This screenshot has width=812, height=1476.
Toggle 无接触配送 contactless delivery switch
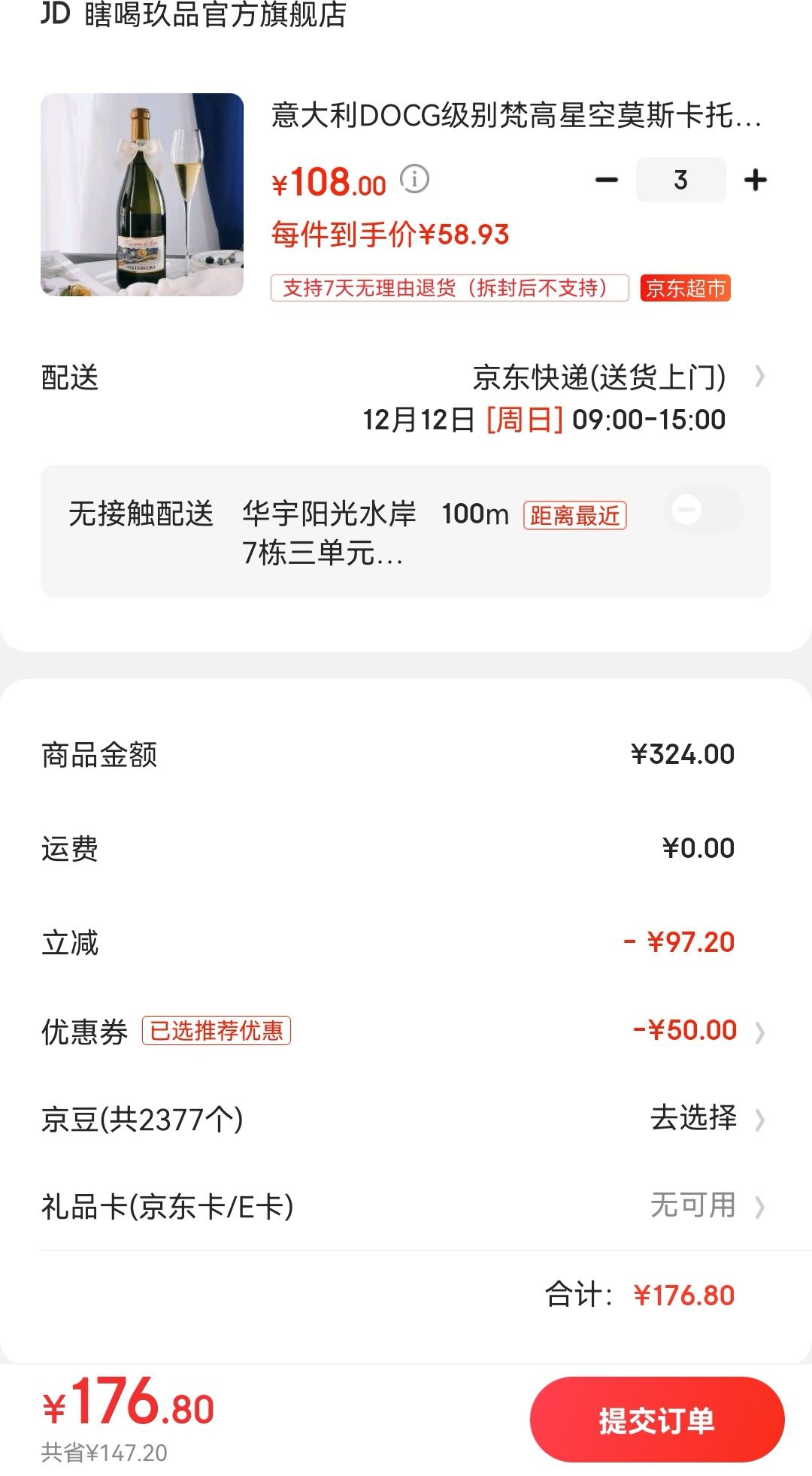704,510
